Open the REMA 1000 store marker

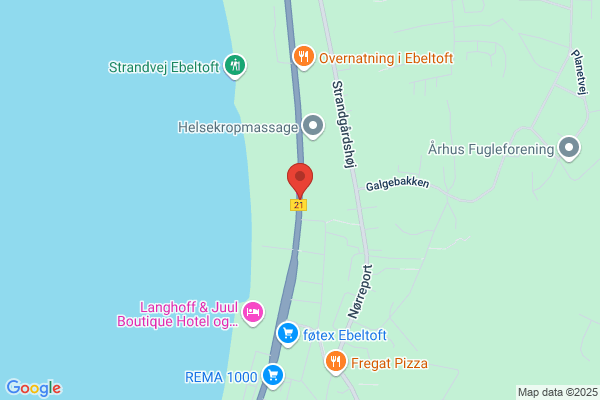pyautogui.click(x=273, y=376)
